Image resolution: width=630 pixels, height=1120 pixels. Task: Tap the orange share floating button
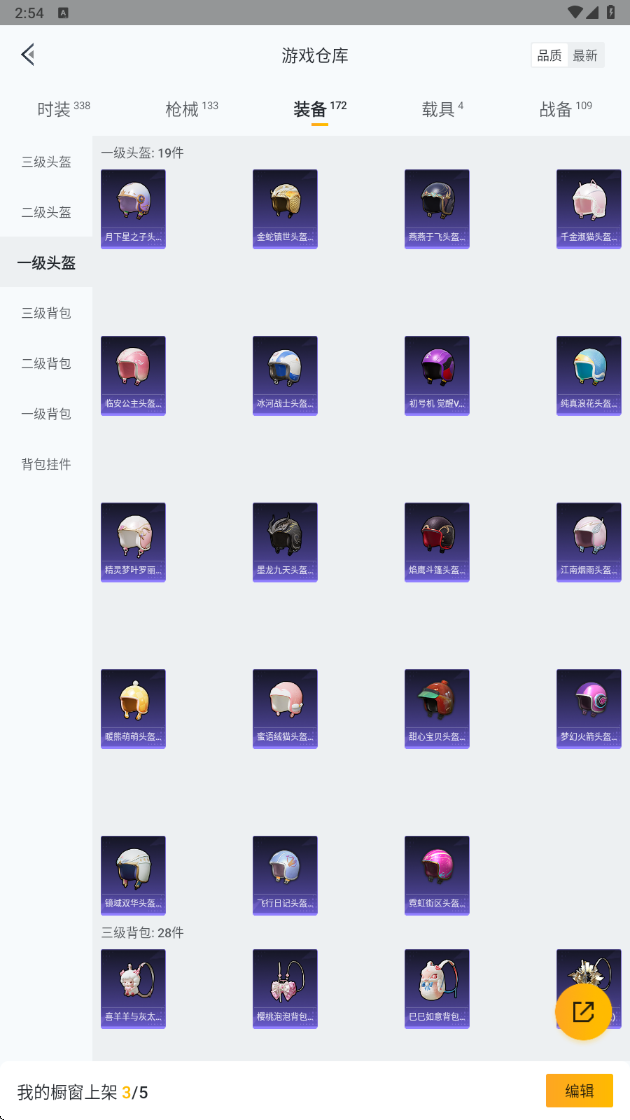click(584, 1011)
